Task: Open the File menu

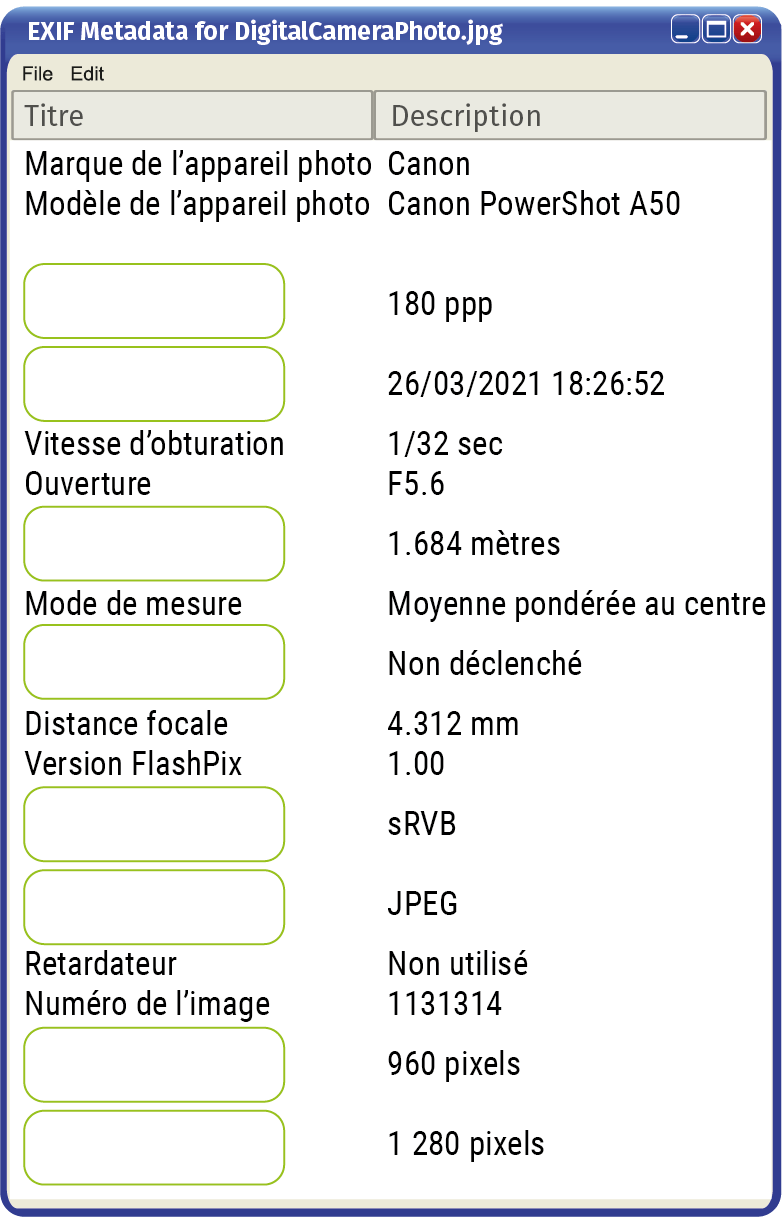Action: pos(37,73)
